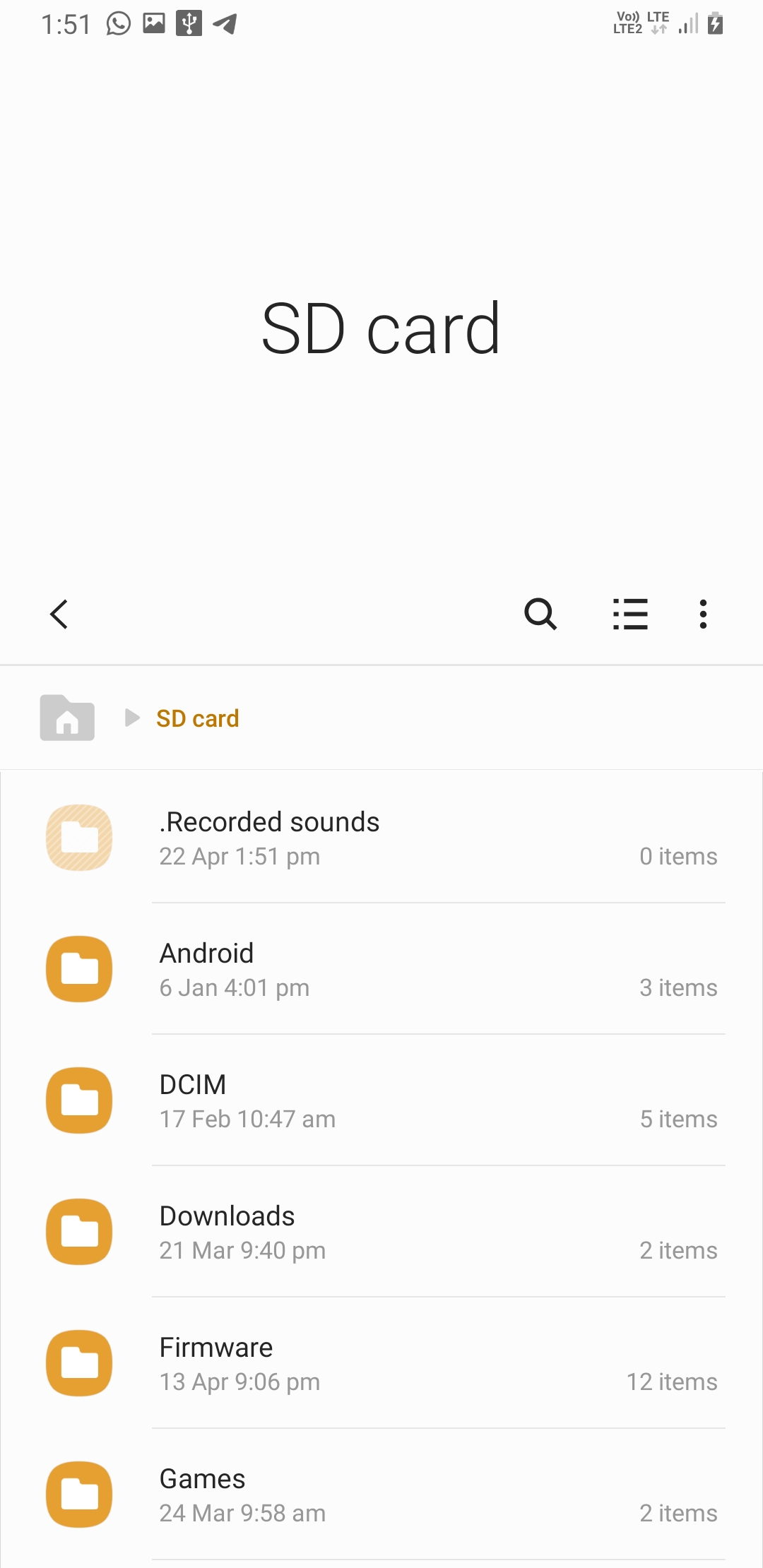The height and width of the screenshot is (1568, 763).
Task: Select SD card in the breadcrumb
Action: point(198,718)
